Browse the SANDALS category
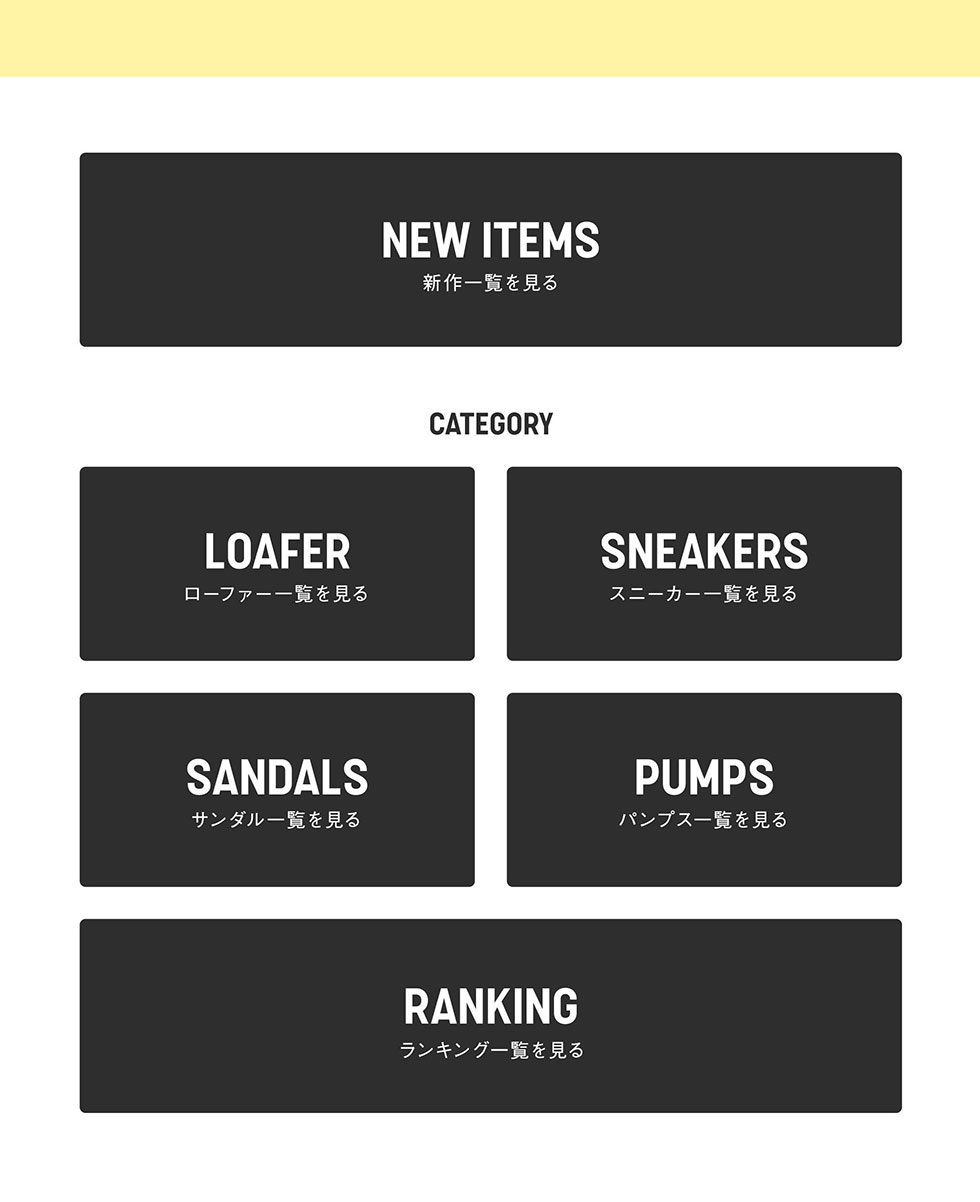This screenshot has width=980, height=1202. coord(277,789)
